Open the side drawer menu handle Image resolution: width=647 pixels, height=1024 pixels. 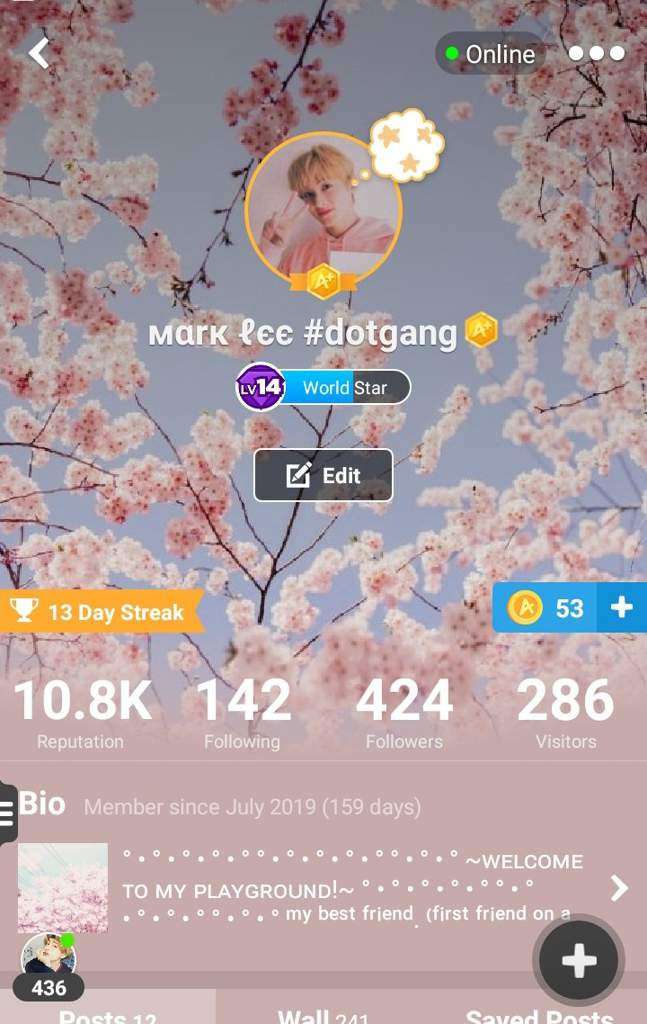pos(8,813)
